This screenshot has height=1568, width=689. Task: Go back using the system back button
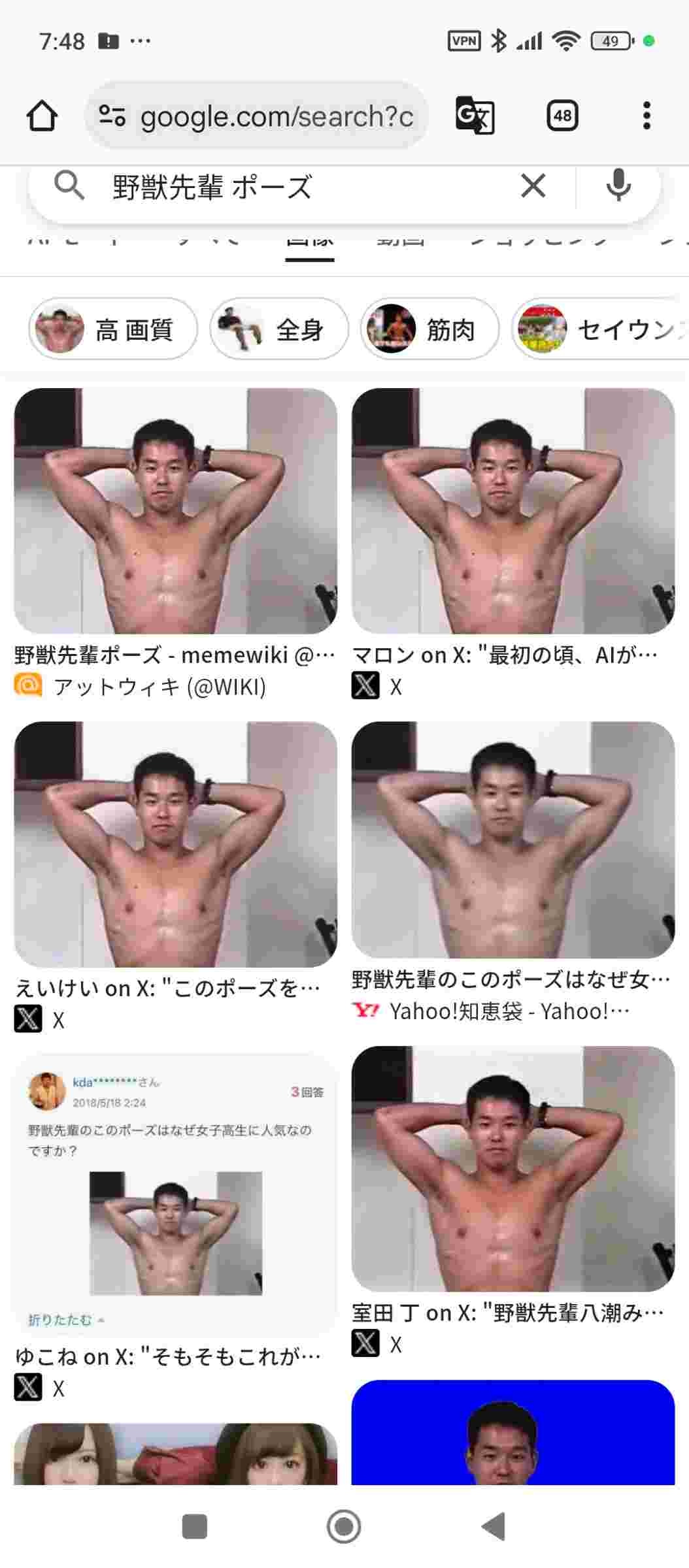pyautogui.click(x=494, y=1526)
